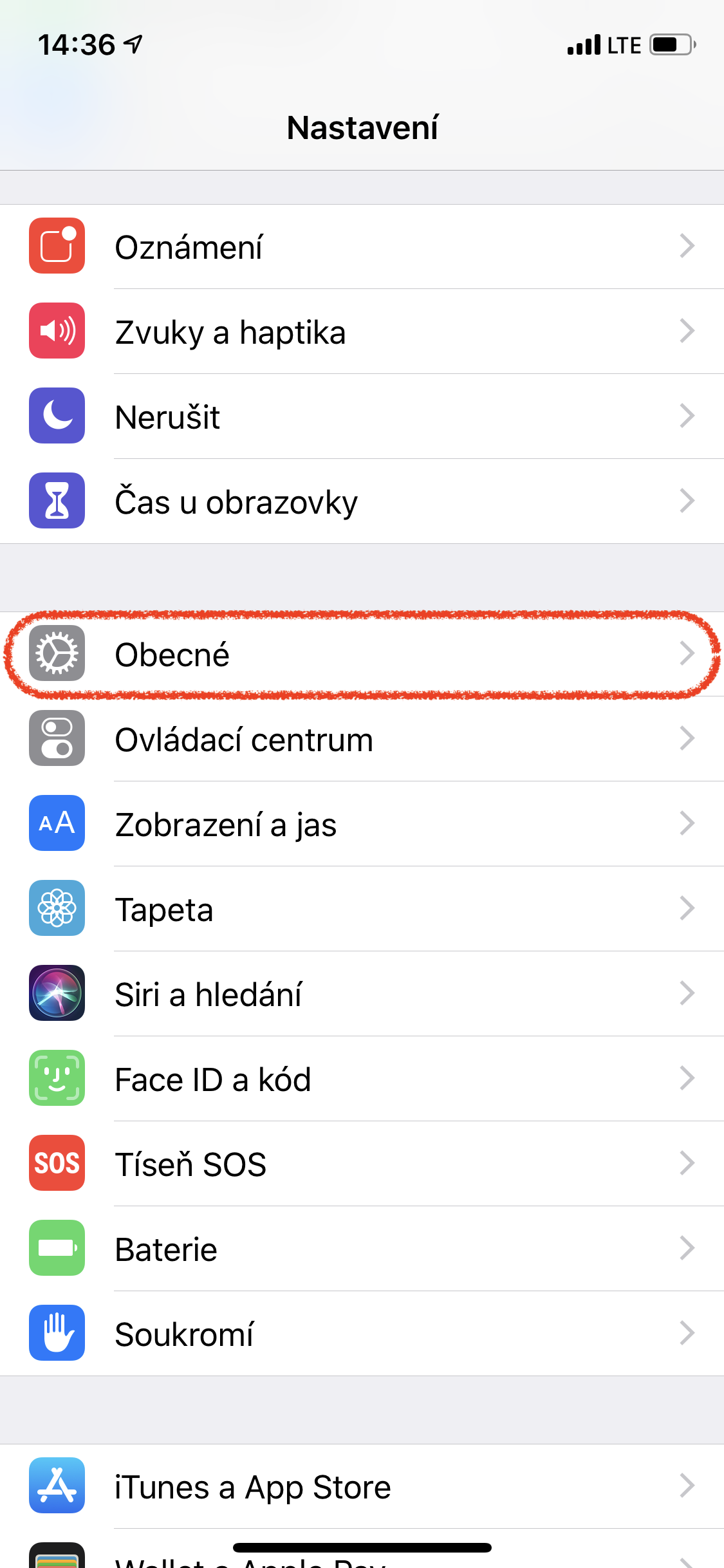The height and width of the screenshot is (1568, 724).
Task: Open Face ID a kód
Action: coord(362,1079)
